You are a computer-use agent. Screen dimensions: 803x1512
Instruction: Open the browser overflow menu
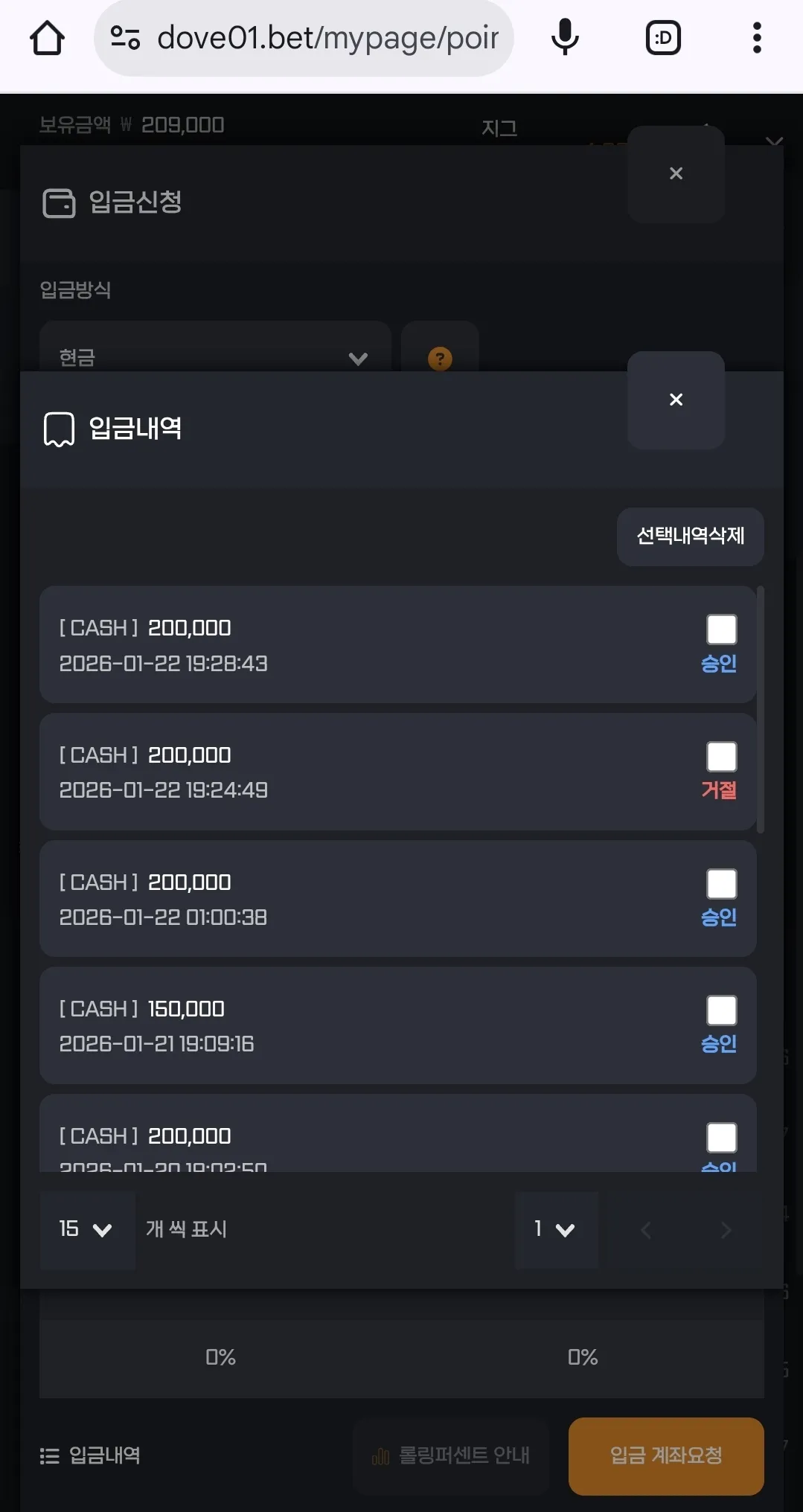(x=757, y=38)
